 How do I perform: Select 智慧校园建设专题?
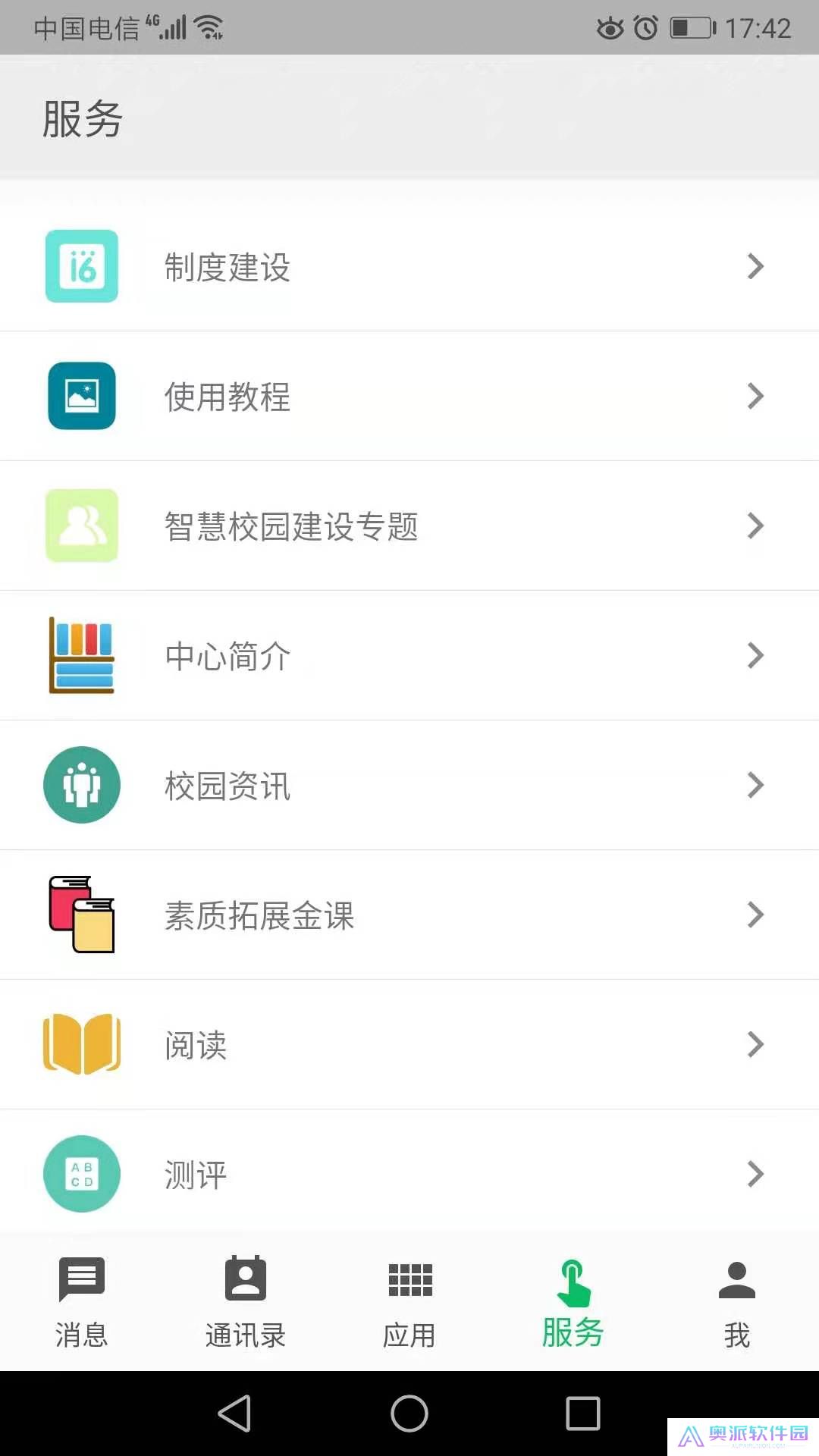(409, 526)
